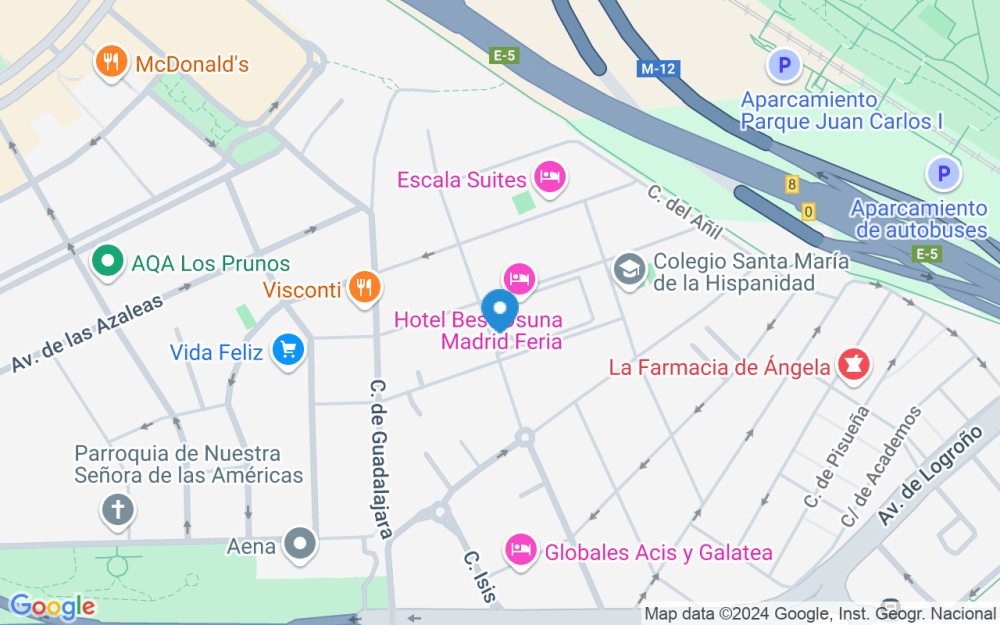This screenshot has height=625, width=1000.
Task: Open the Aparcamiento de autobuses parking pin
Action: [944, 173]
